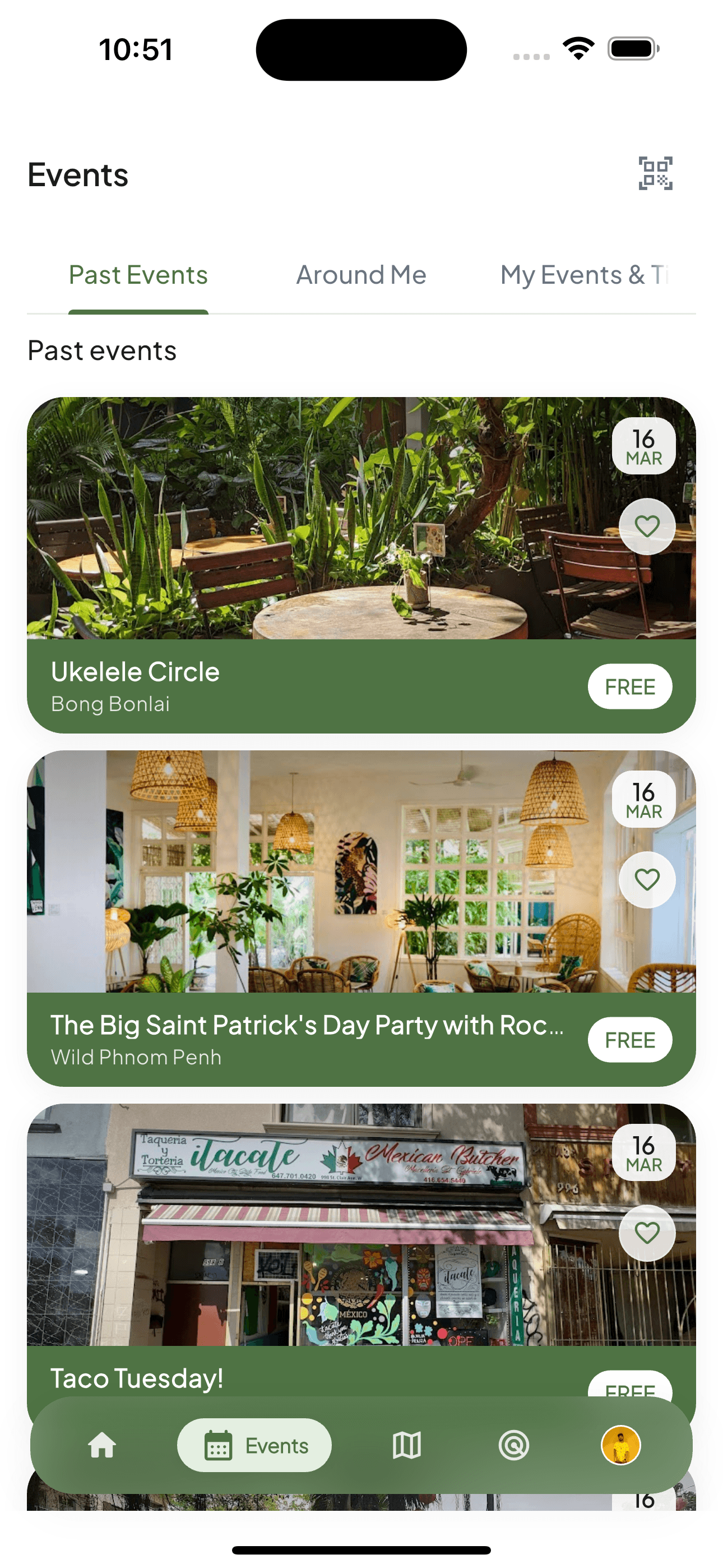Like the Ukelele Circle event

[x=646, y=527]
